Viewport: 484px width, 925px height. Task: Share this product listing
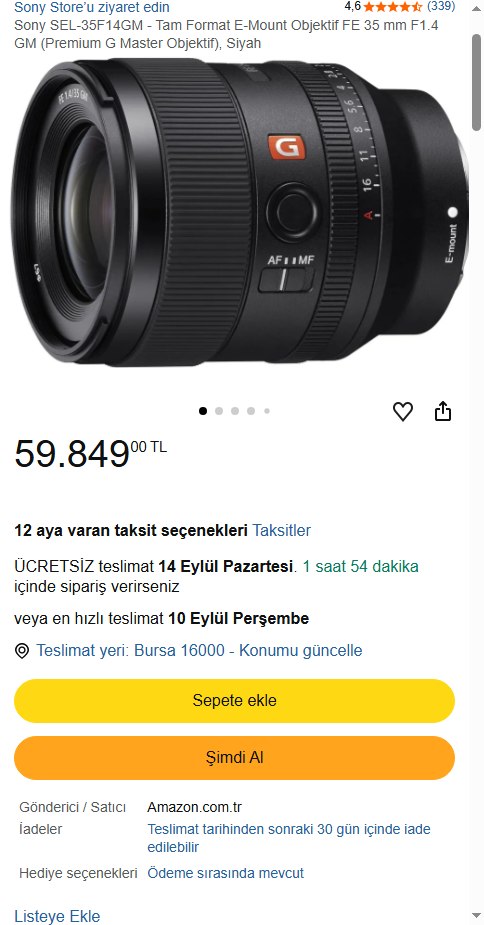[x=443, y=411]
